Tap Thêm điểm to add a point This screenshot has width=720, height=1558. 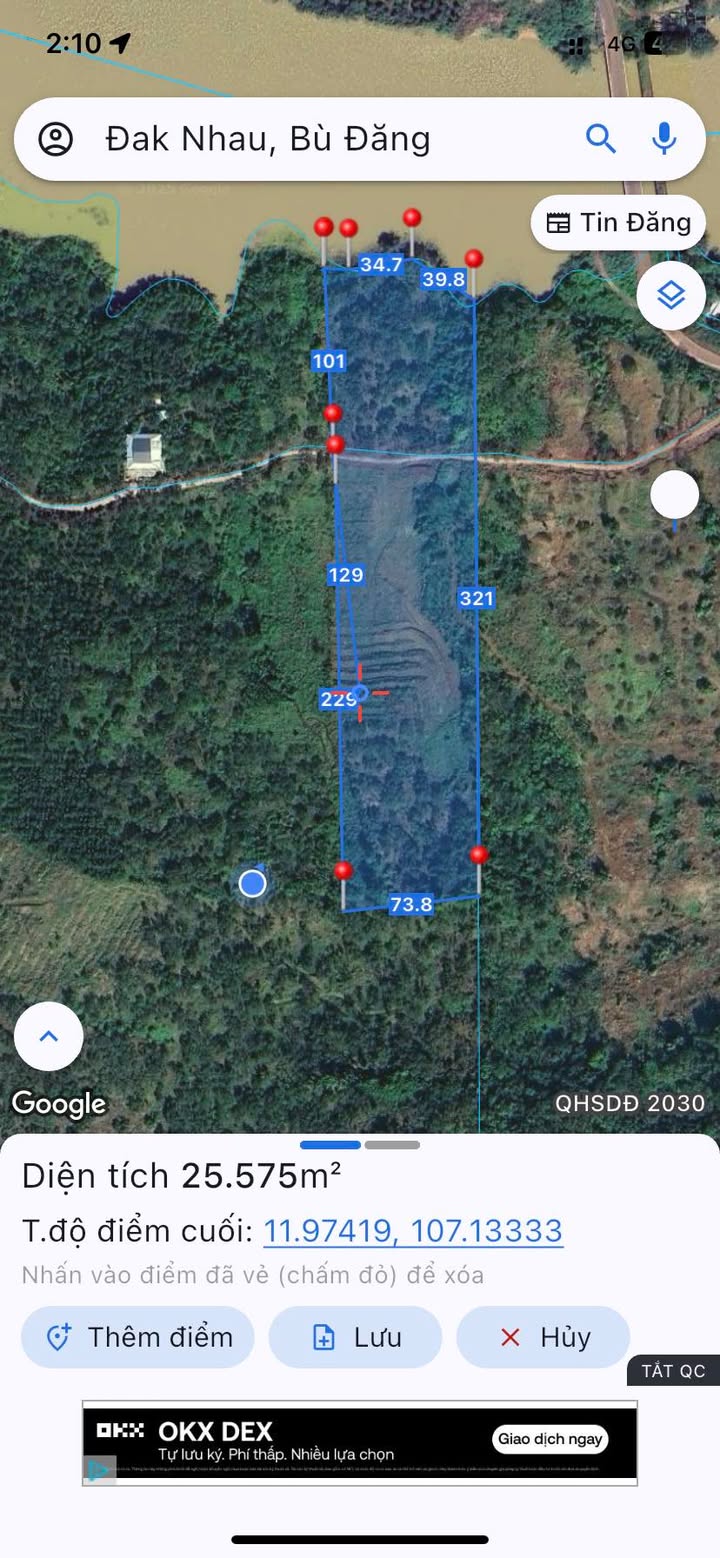pyautogui.click(x=138, y=1337)
